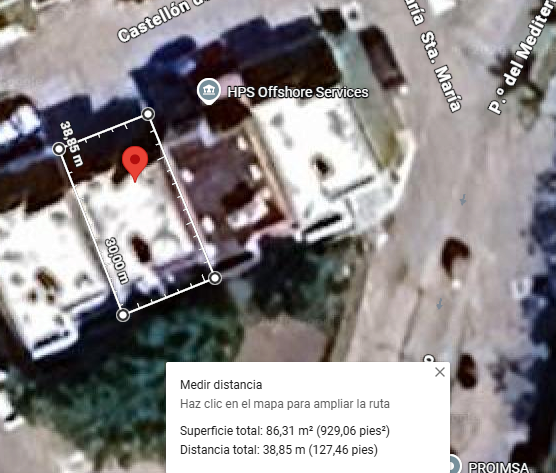Open the HPS Offshore Services place marker
556x473 pixels.
pyautogui.click(x=208, y=91)
